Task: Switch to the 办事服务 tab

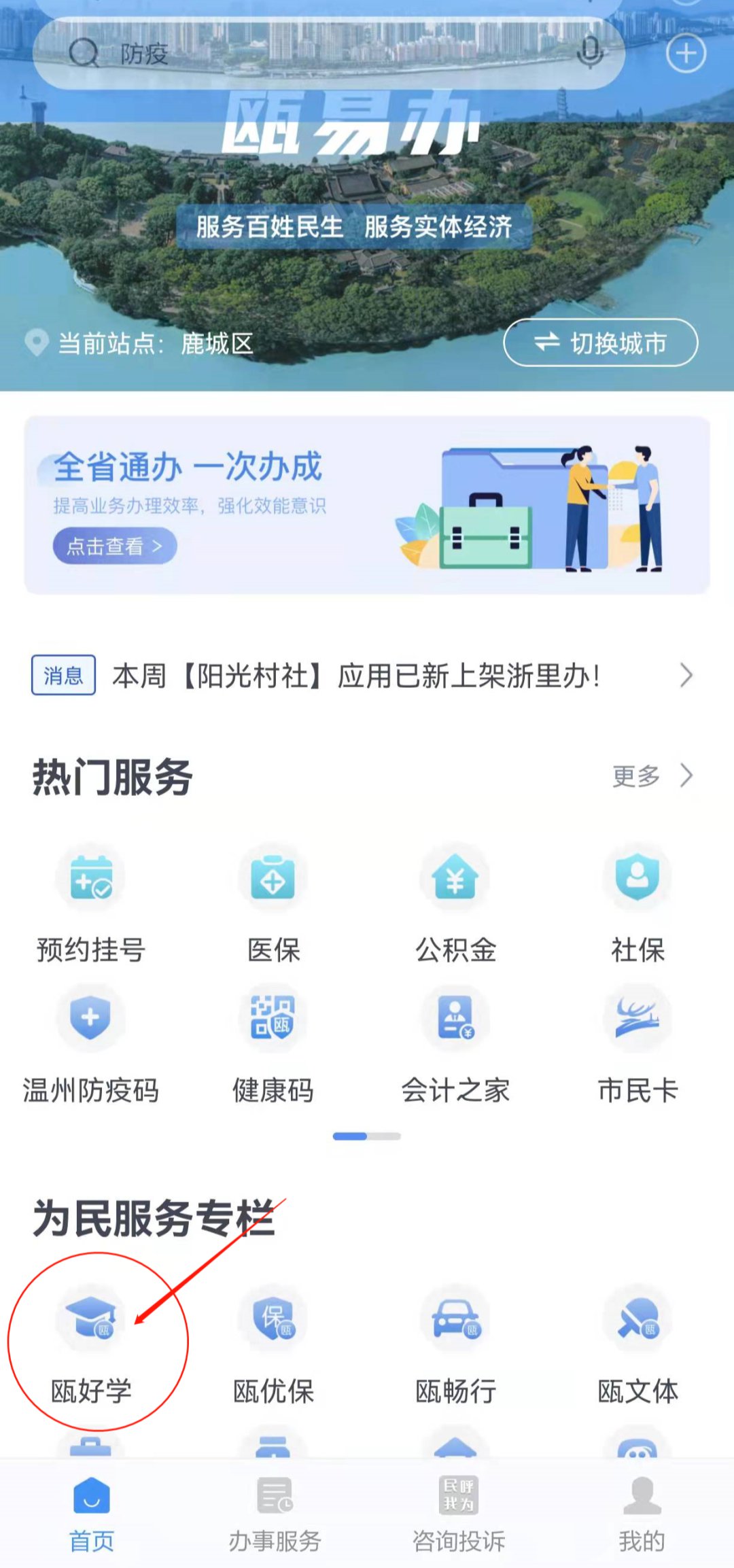Action: coord(275,1514)
